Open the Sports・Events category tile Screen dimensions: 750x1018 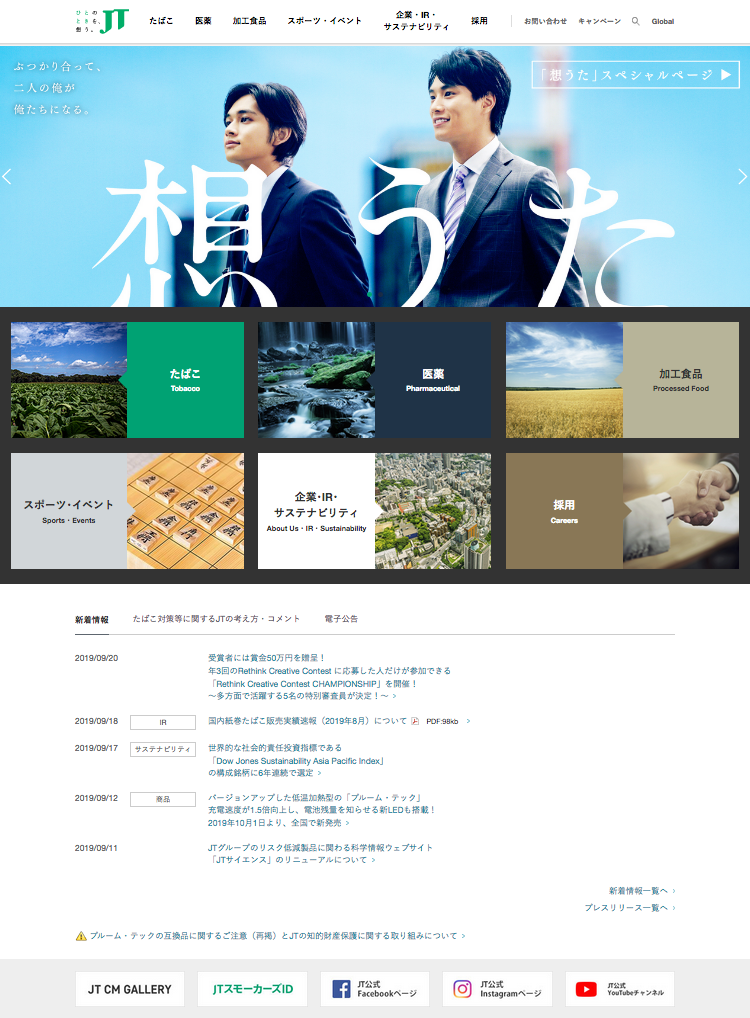point(127,511)
